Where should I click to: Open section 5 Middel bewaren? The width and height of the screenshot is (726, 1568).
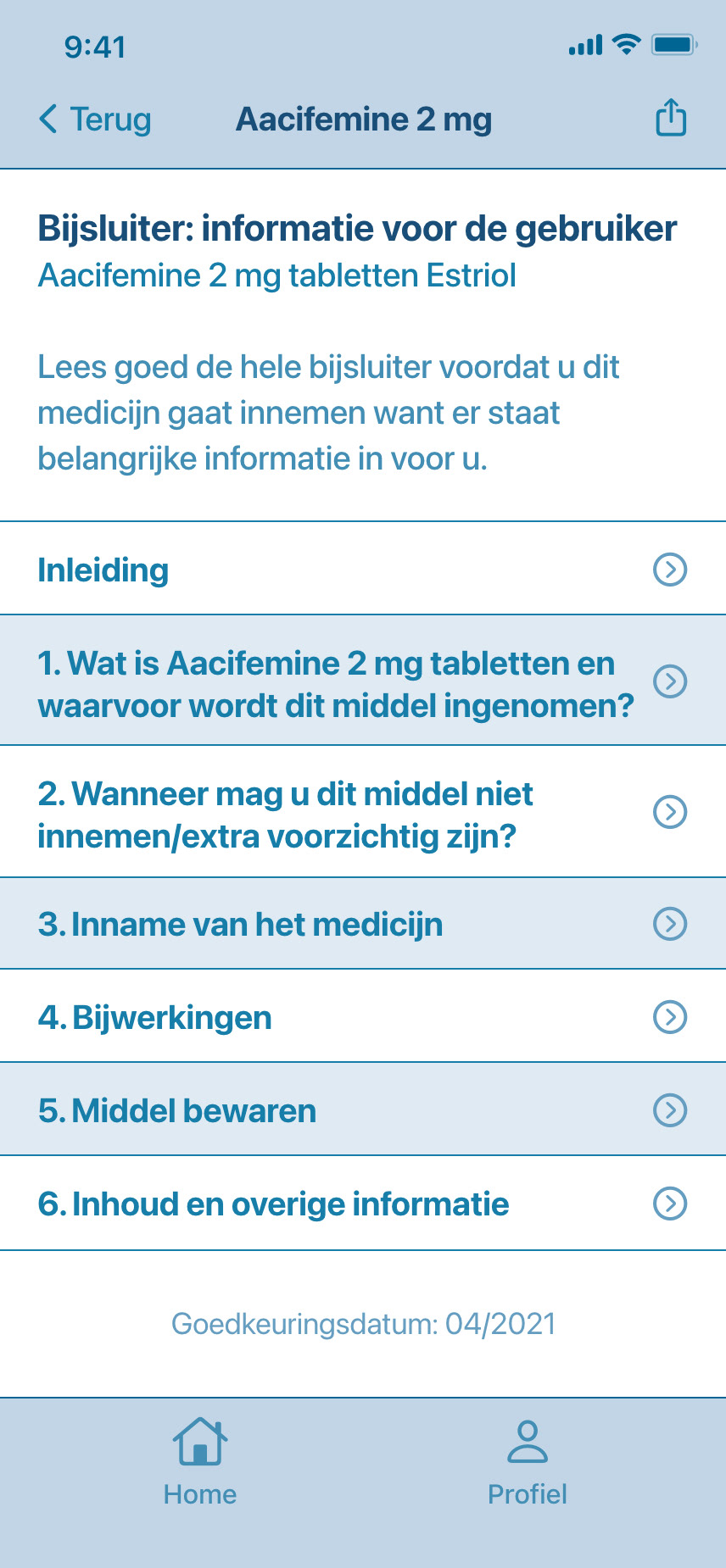pyautogui.click(x=363, y=1110)
